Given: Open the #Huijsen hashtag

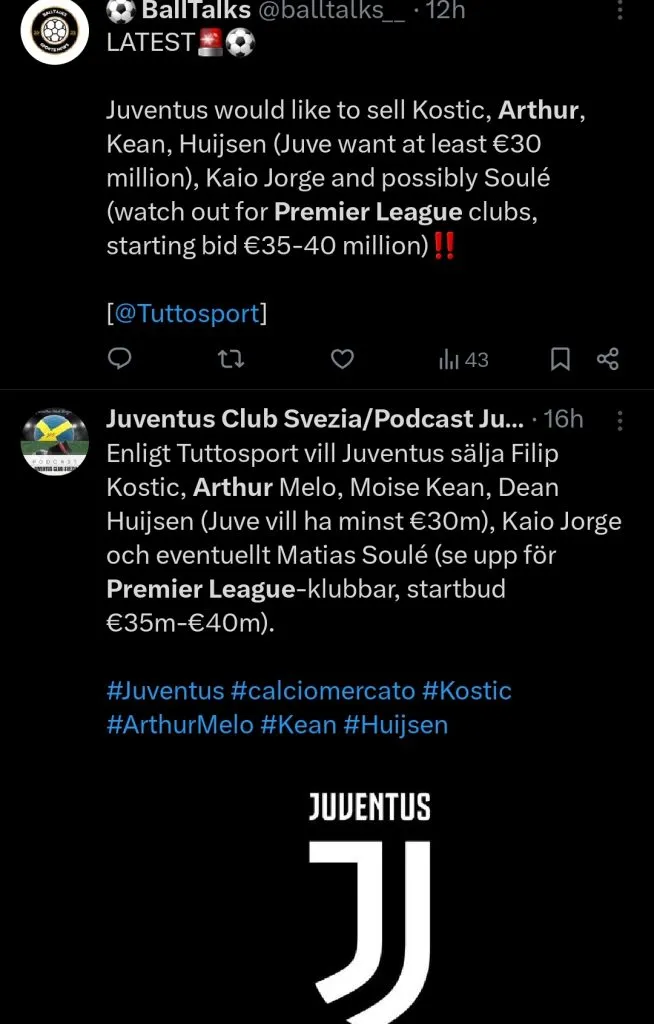Looking at the screenshot, I should [x=396, y=724].
